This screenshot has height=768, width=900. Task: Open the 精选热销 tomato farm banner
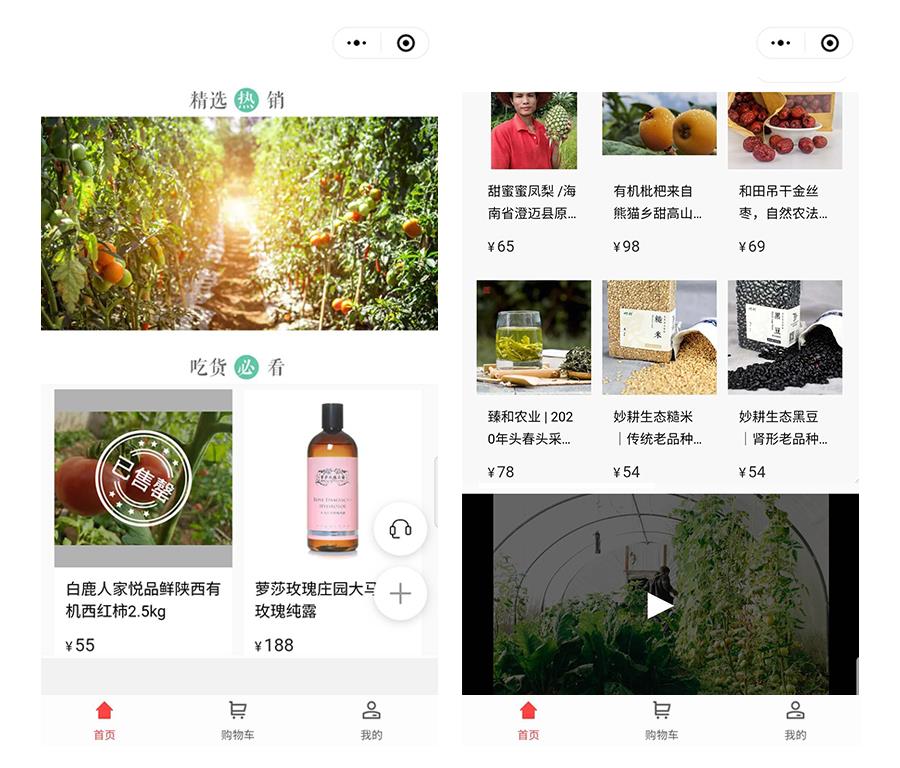click(239, 223)
